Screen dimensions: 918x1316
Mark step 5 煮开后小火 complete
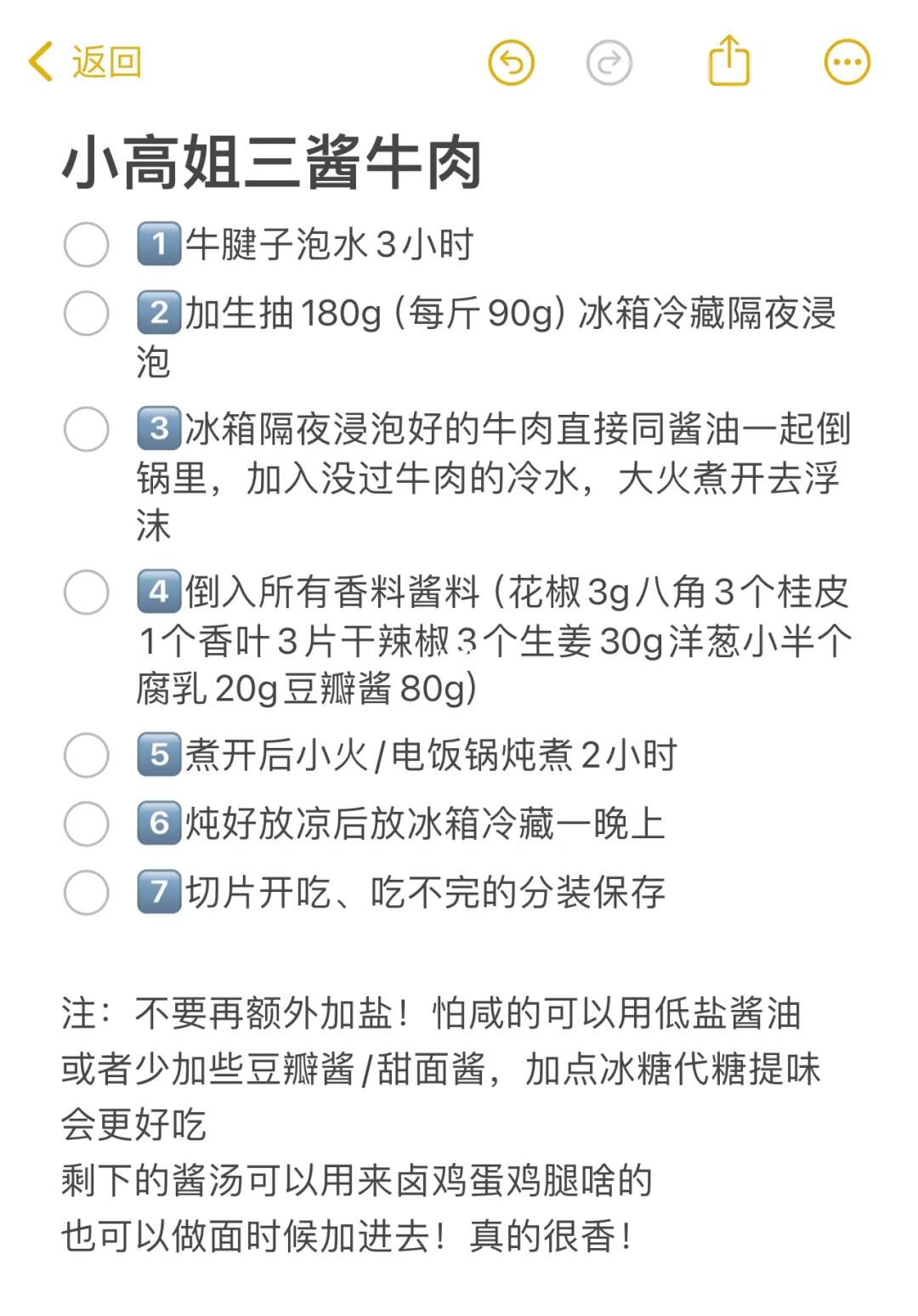(x=87, y=755)
